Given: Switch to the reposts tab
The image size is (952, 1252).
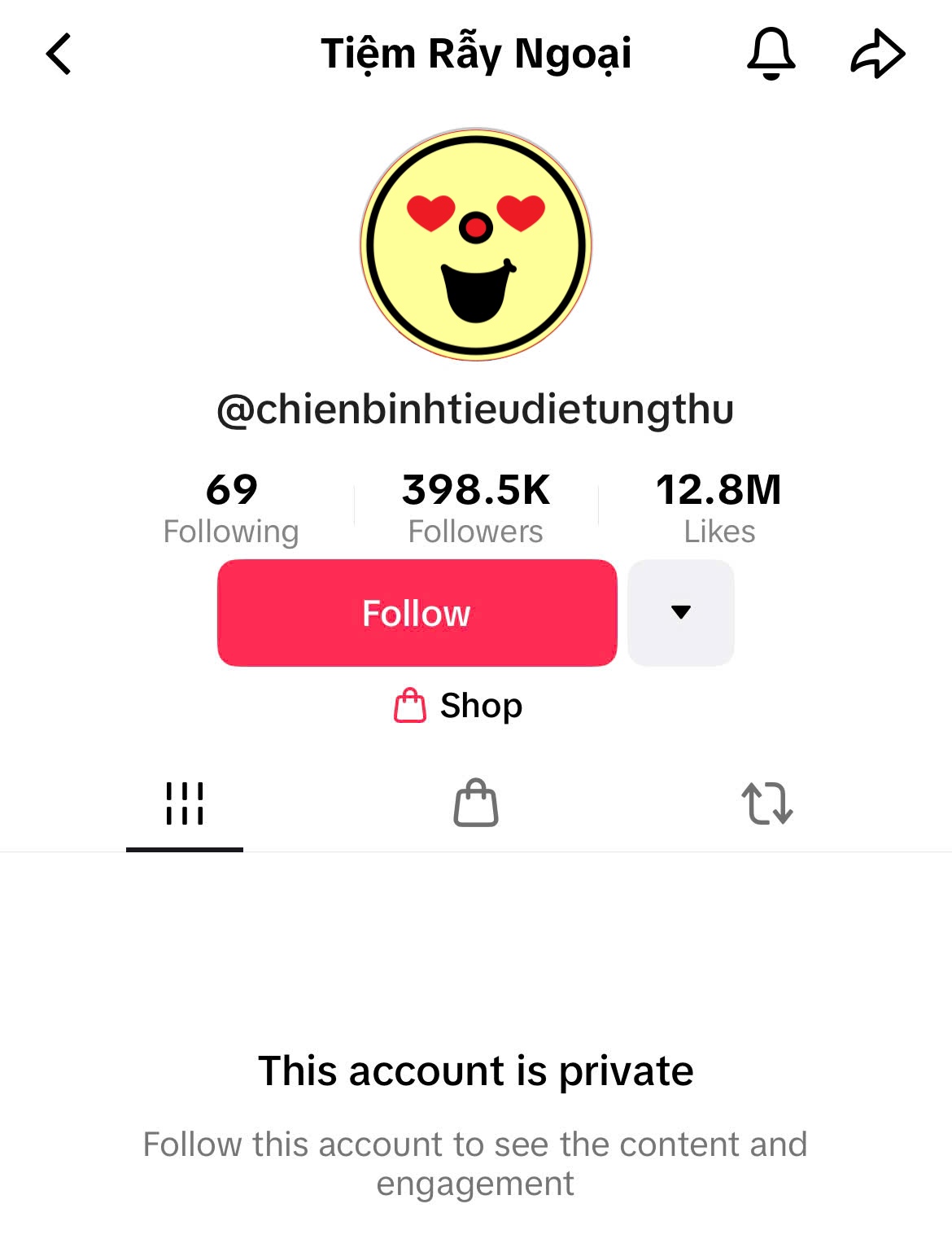Looking at the screenshot, I should (766, 804).
